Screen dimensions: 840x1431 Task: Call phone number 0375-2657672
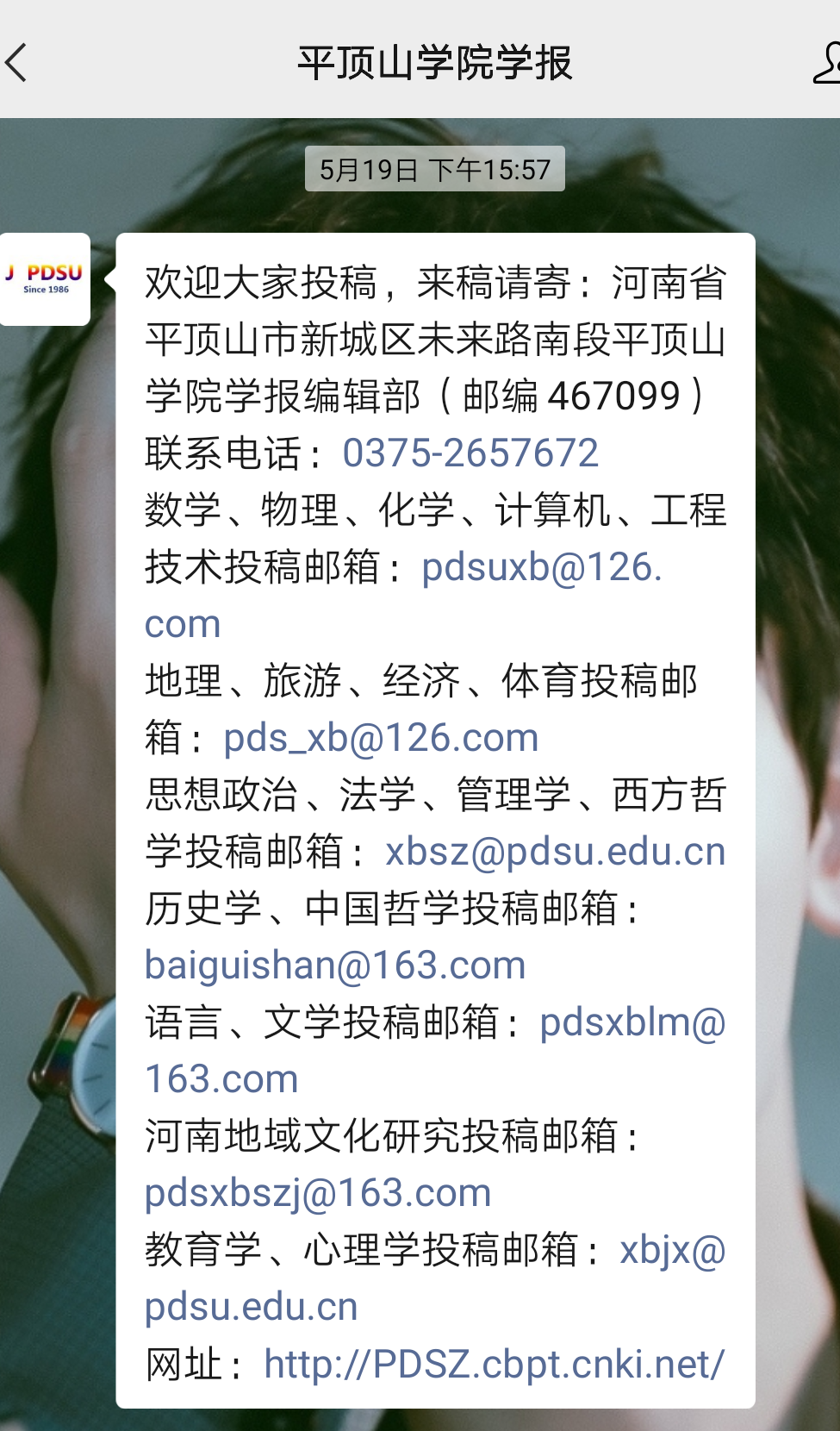coord(470,453)
